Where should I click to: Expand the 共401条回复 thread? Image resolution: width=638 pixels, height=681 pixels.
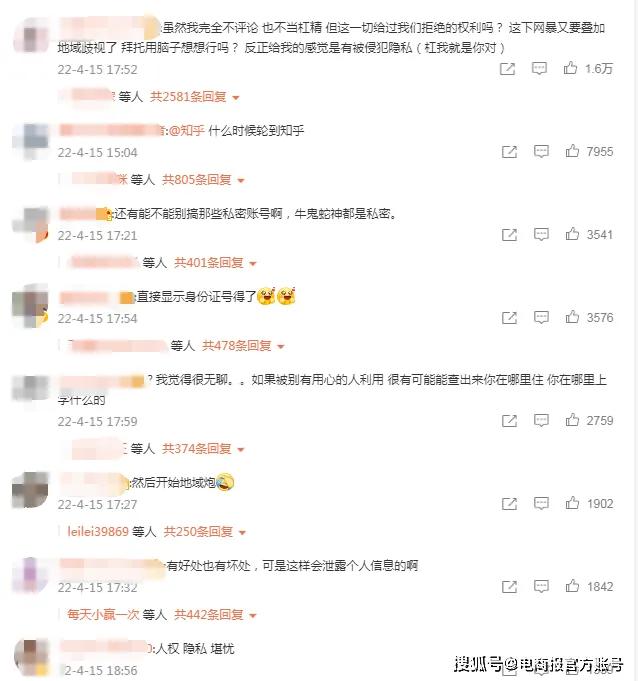215,263
